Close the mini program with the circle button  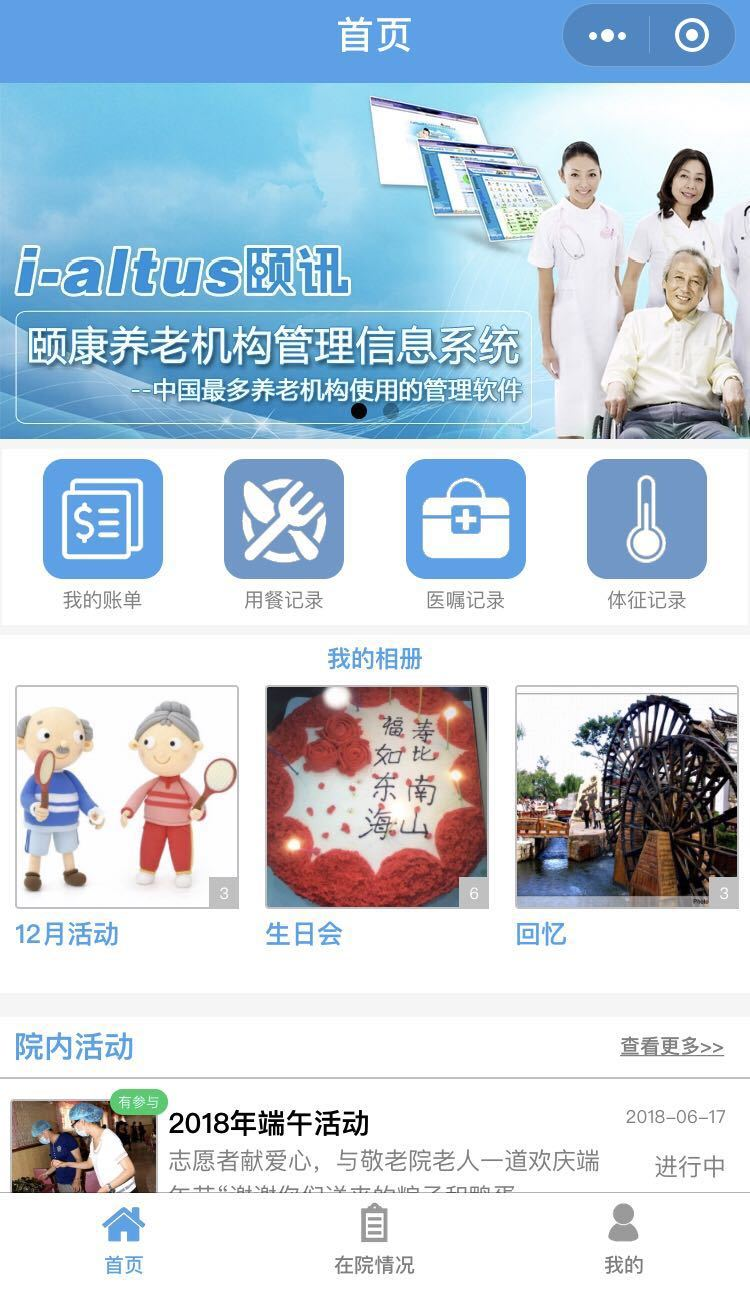[x=692, y=37]
